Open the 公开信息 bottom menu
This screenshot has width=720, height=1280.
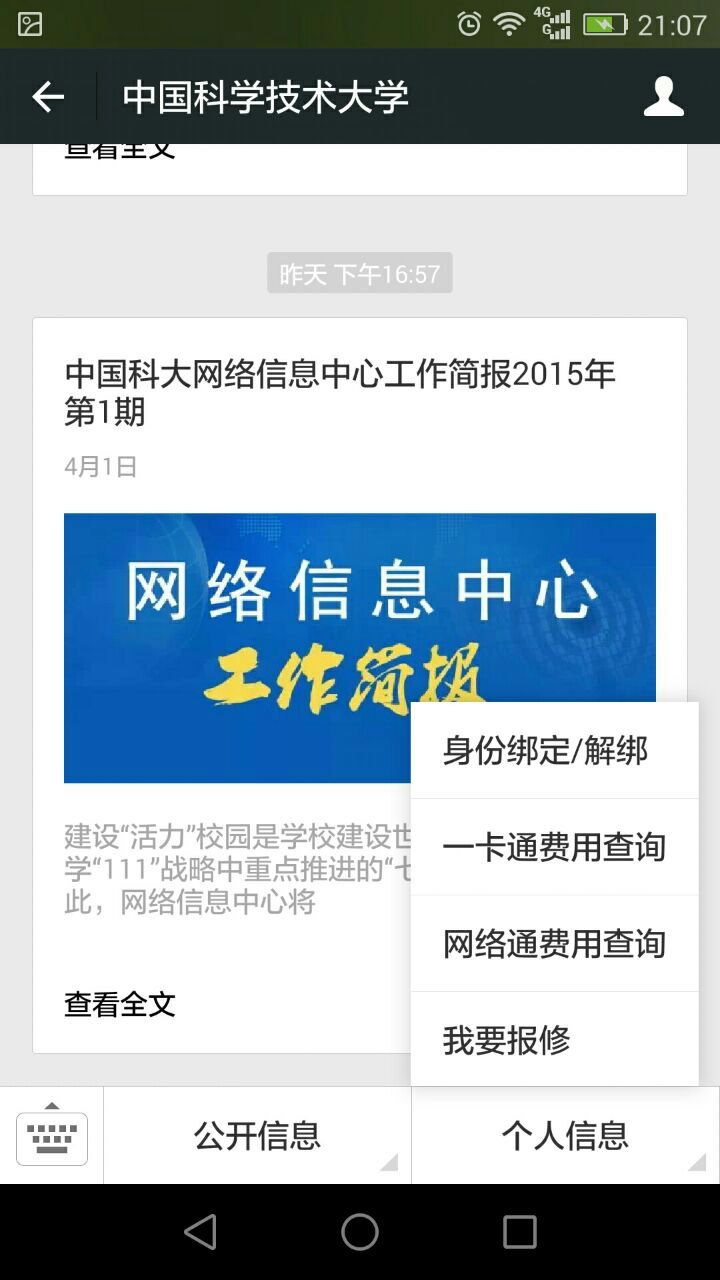(257, 1136)
